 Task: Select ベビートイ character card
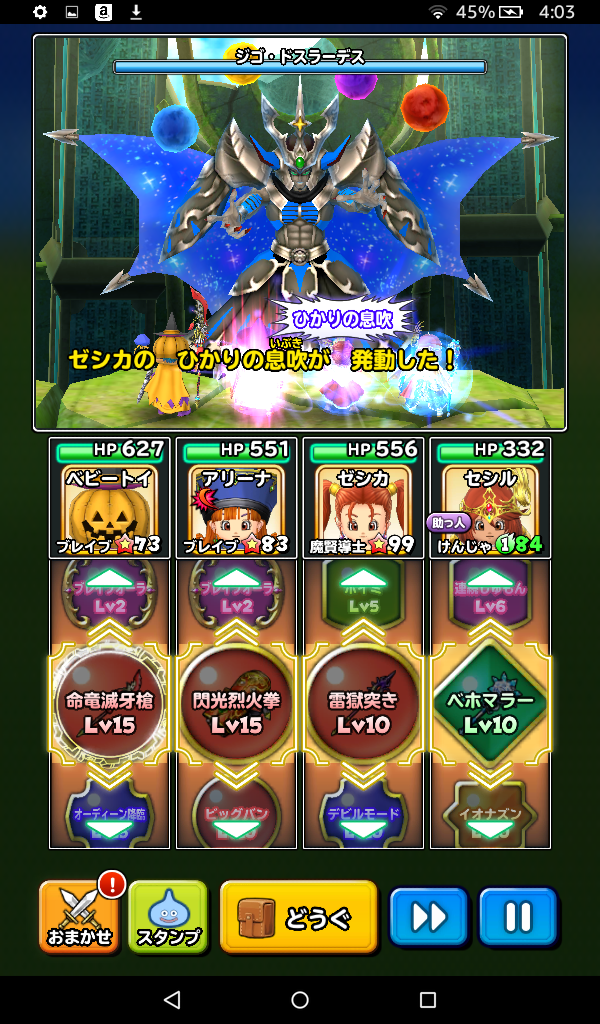click(110, 498)
